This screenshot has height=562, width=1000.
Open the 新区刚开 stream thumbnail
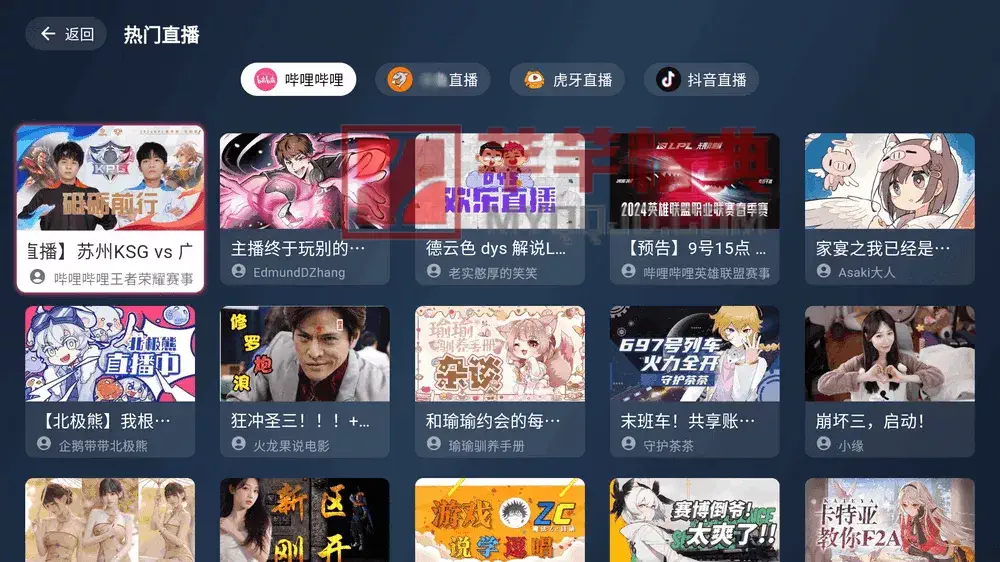click(305, 520)
